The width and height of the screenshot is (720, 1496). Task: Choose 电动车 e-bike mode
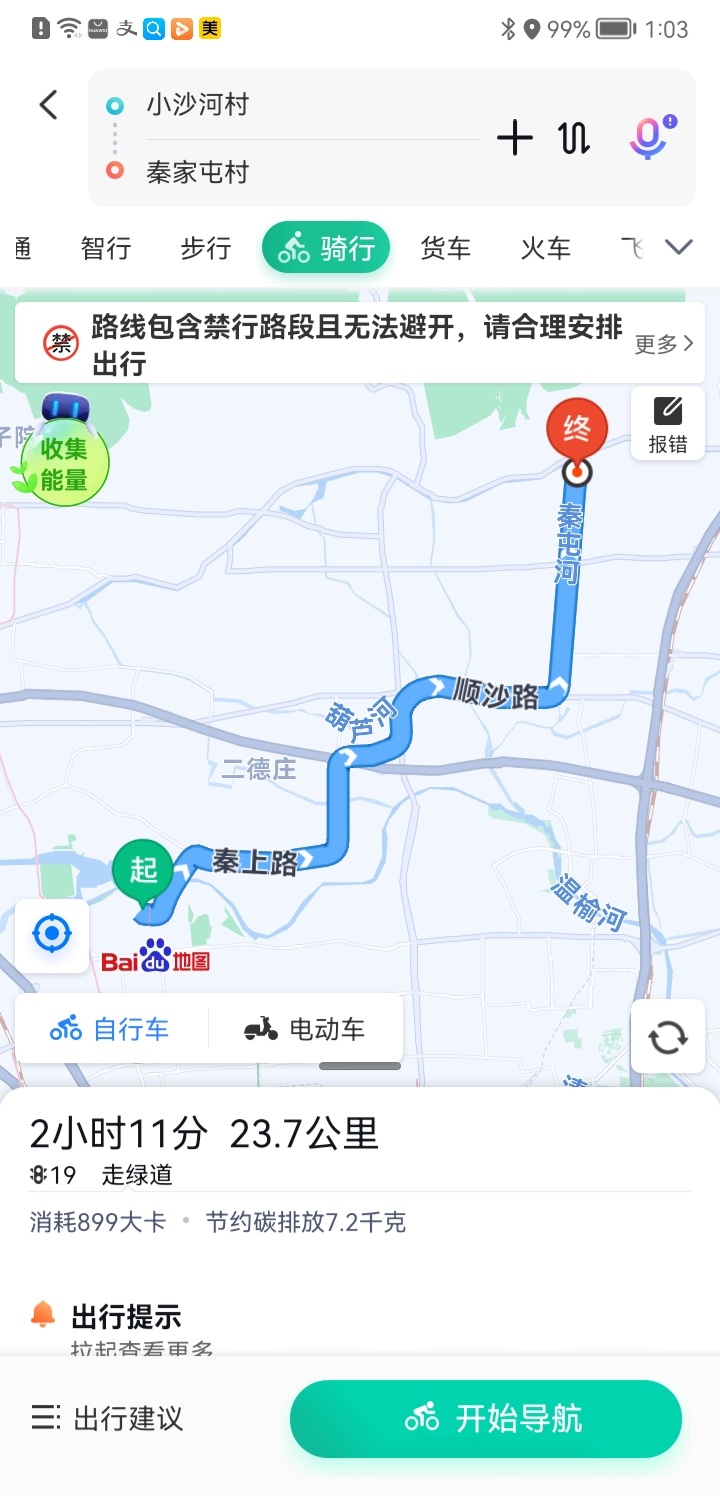pos(305,1028)
